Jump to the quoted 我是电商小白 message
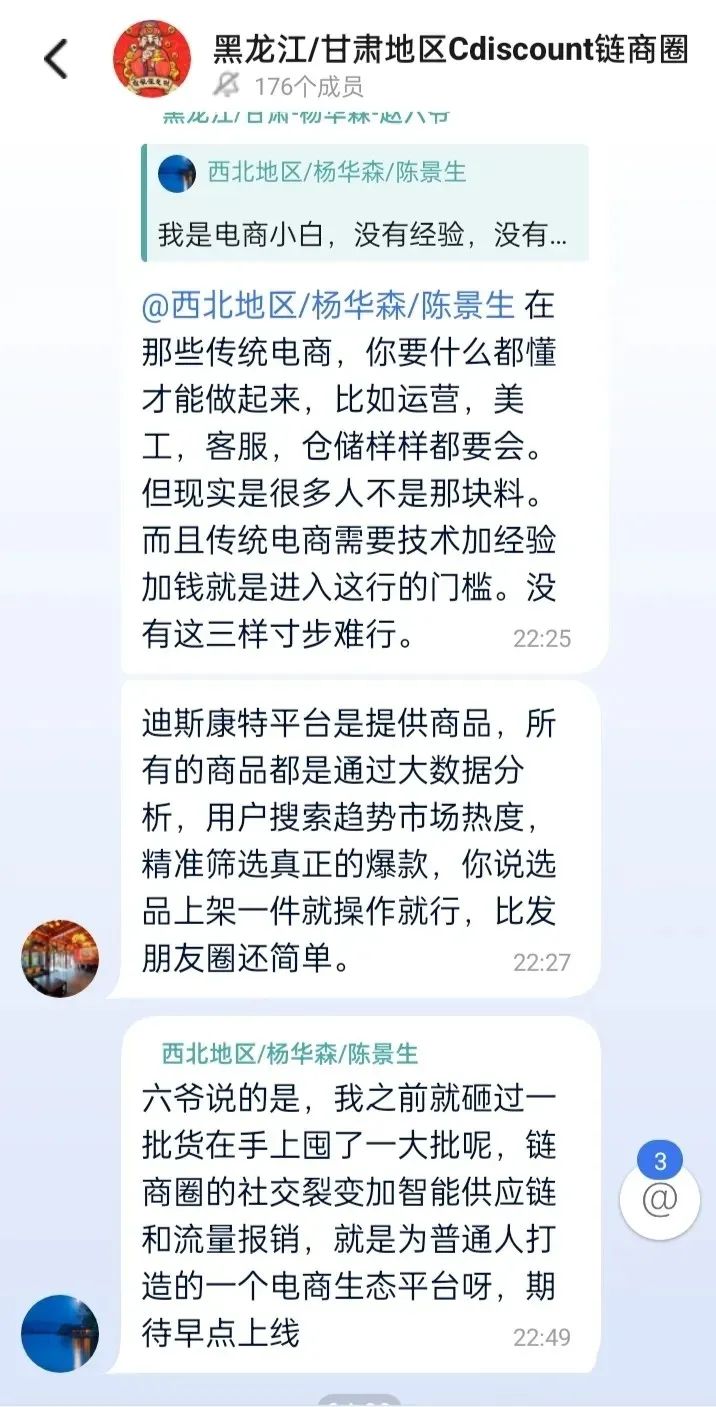The height and width of the screenshot is (1407, 716). point(365,204)
